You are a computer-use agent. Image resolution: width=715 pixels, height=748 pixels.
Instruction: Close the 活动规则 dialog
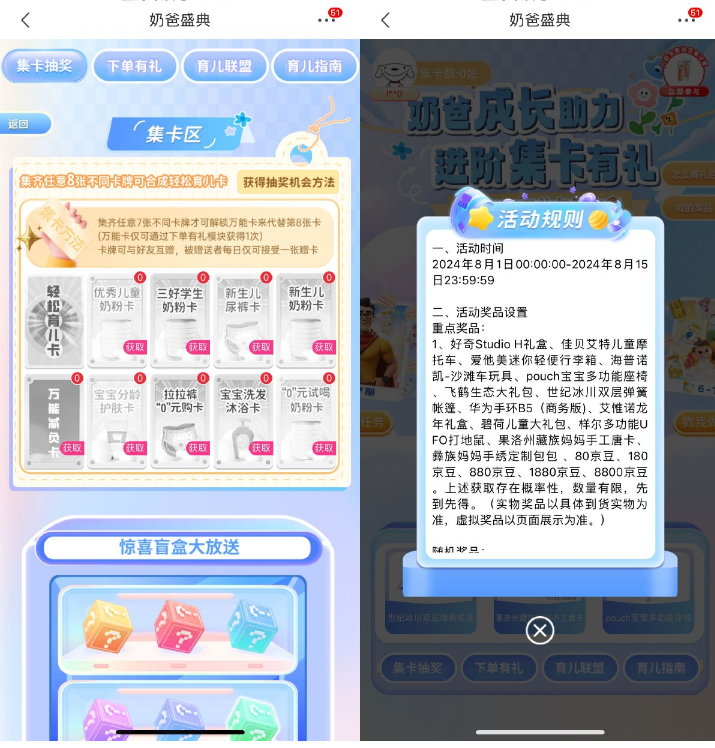click(x=539, y=630)
